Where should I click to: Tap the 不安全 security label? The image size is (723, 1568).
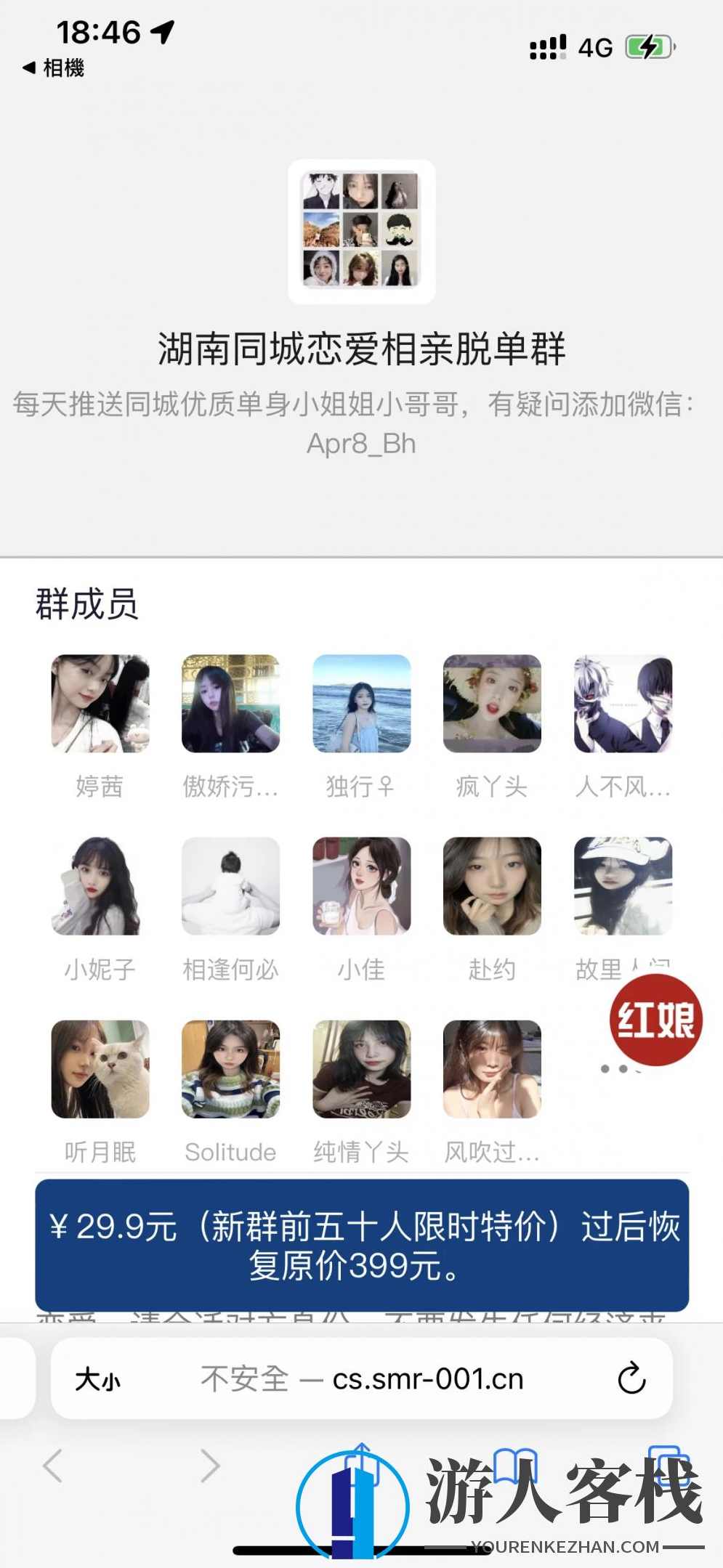pyautogui.click(x=247, y=1378)
